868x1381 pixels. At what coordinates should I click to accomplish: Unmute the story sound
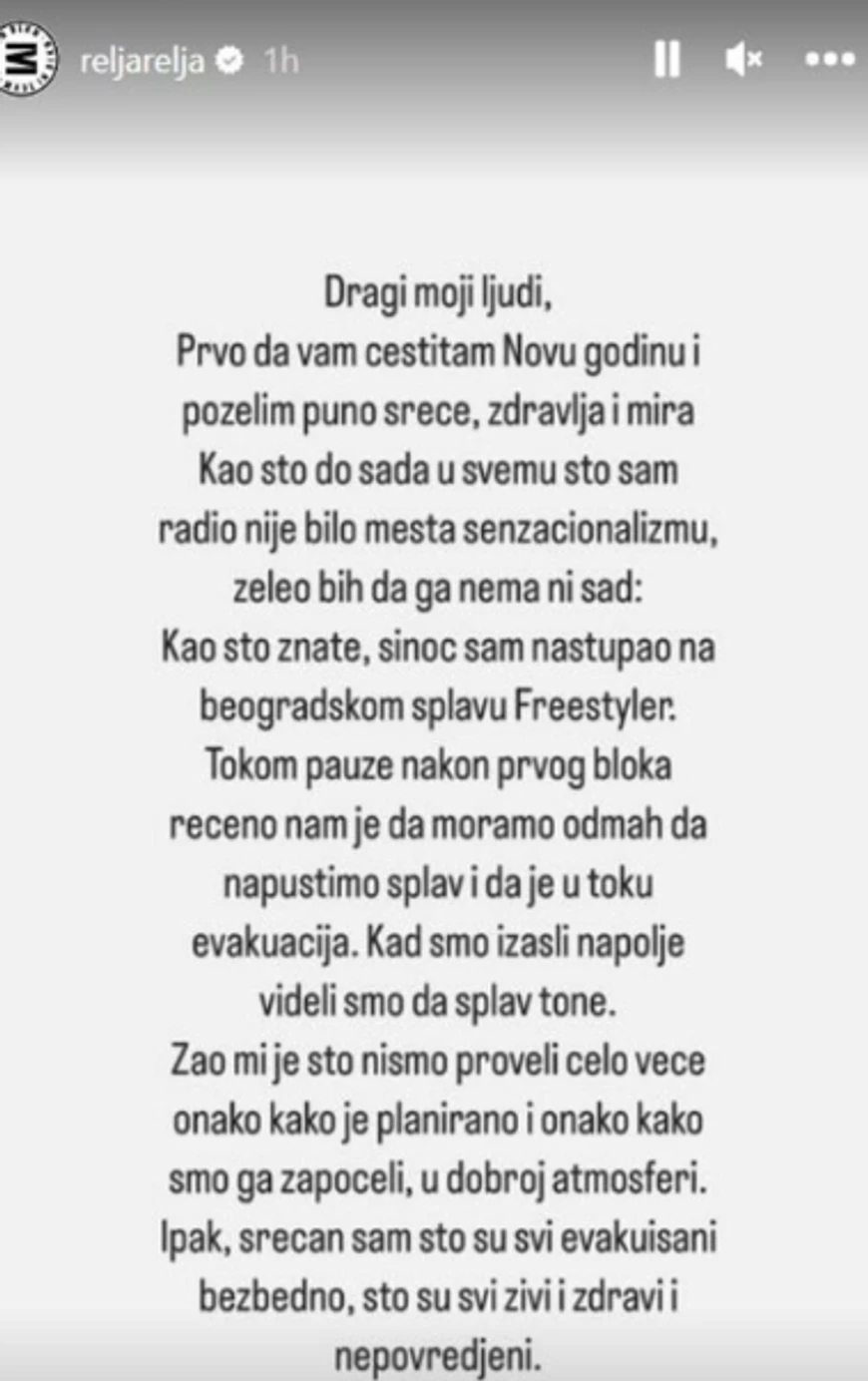click(743, 60)
